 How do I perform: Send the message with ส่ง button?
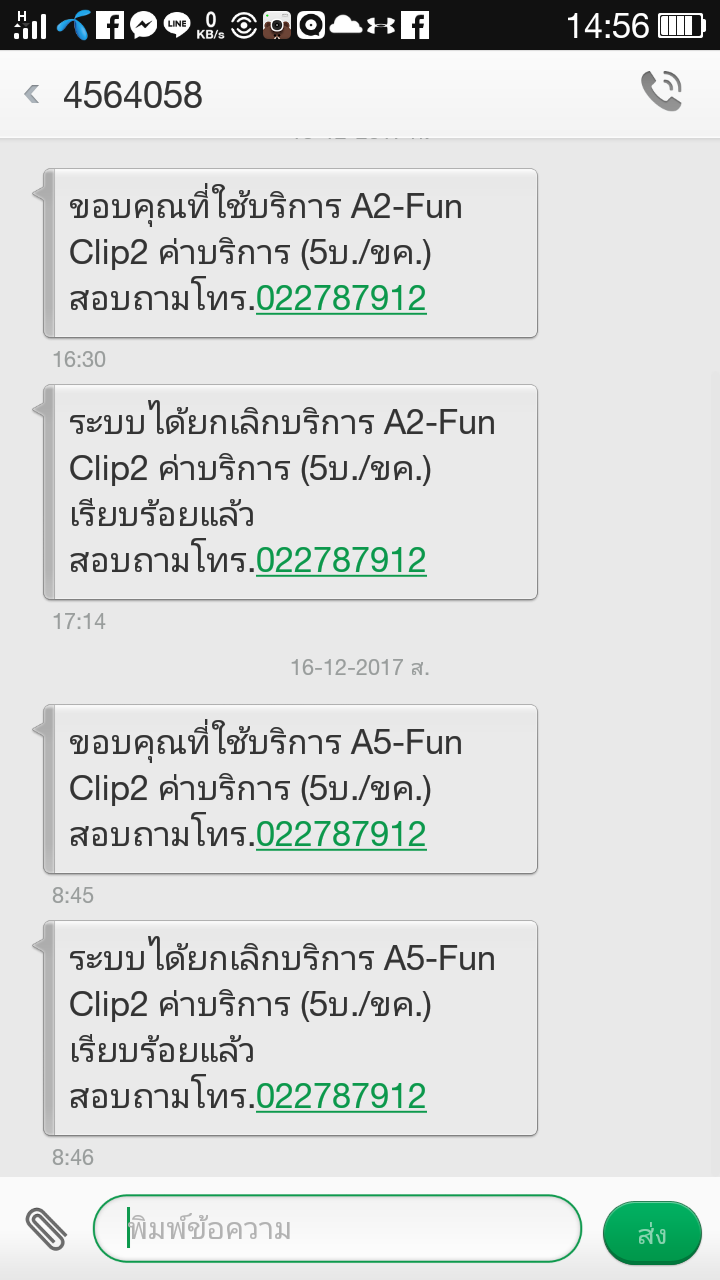[x=652, y=1233]
